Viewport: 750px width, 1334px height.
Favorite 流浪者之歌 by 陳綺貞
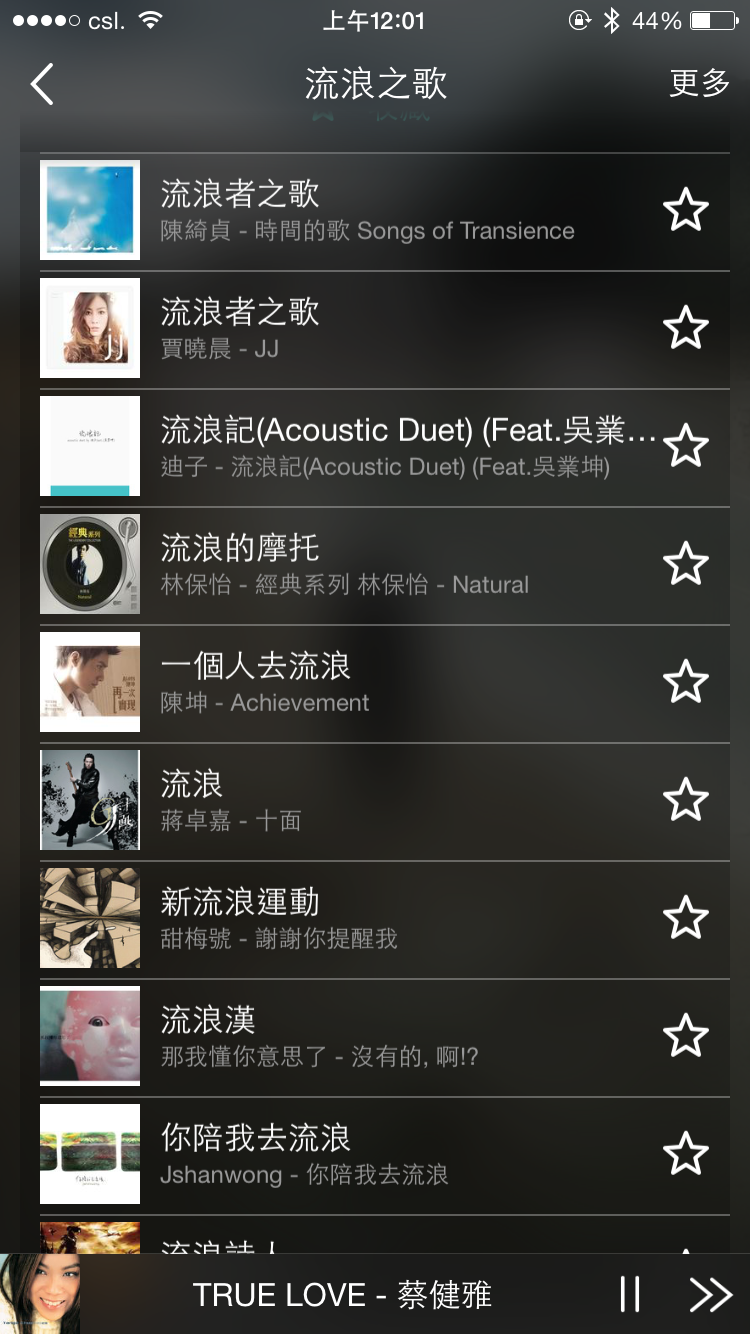point(686,211)
